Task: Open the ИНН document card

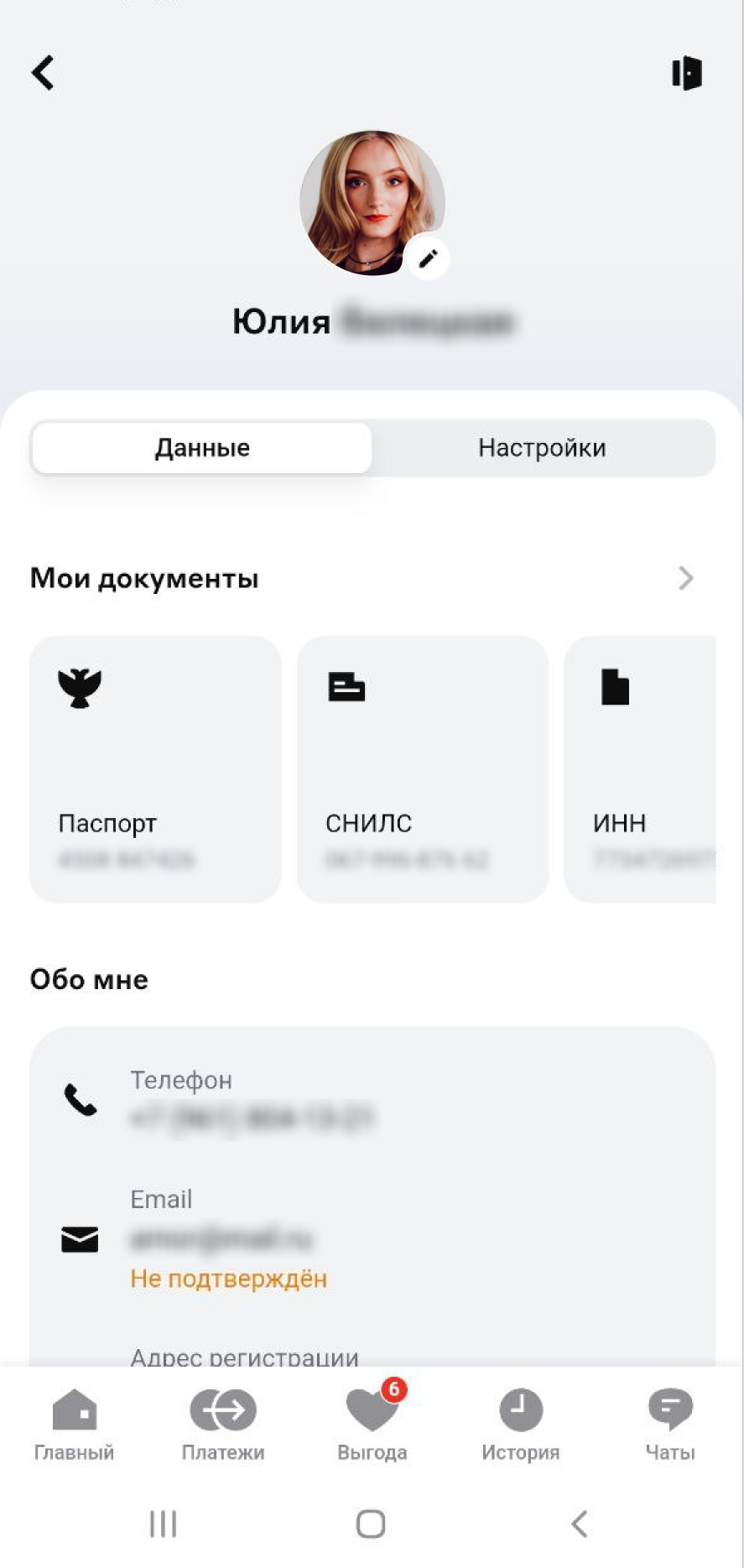Action: click(639, 768)
